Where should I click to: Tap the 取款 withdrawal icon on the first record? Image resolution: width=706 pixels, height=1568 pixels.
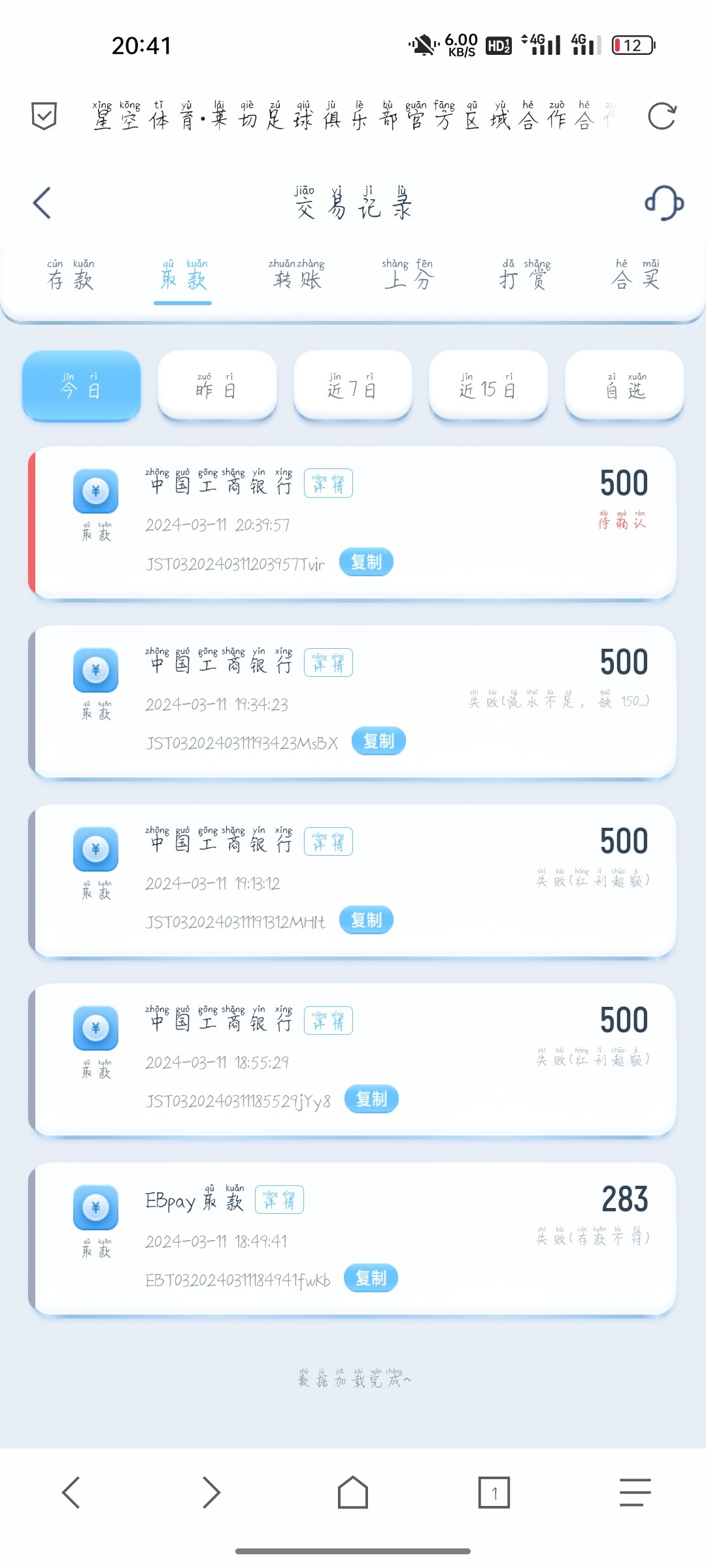click(95, 490)
